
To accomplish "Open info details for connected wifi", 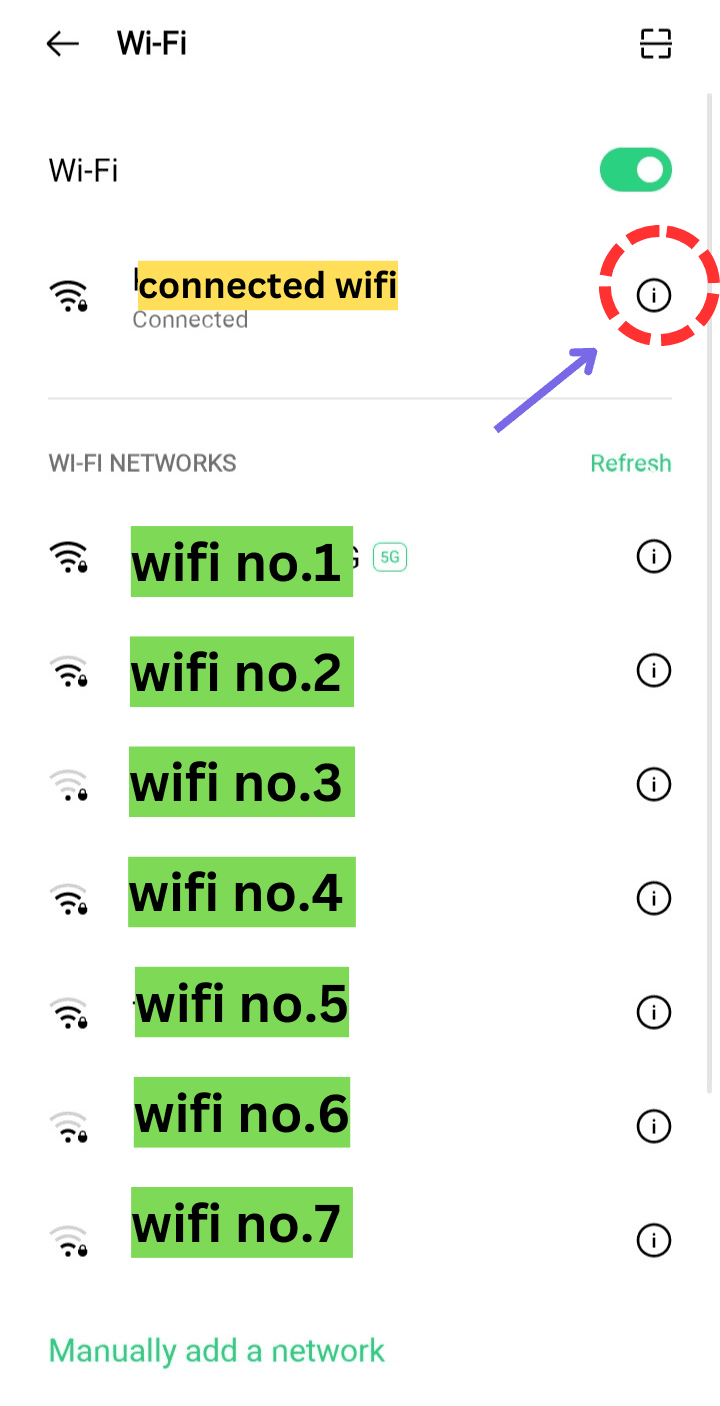I will [x=653, y=296].
